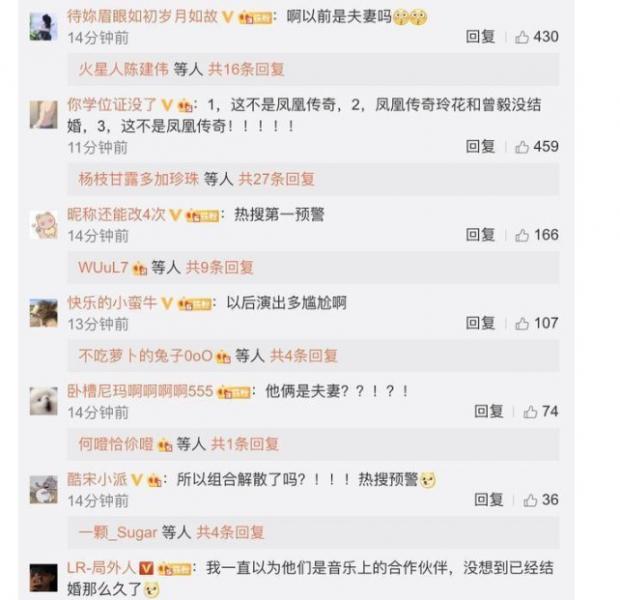
Task: Reply to 卧槽尼玛啊啊啊啊555's comment
Action: 489,411
